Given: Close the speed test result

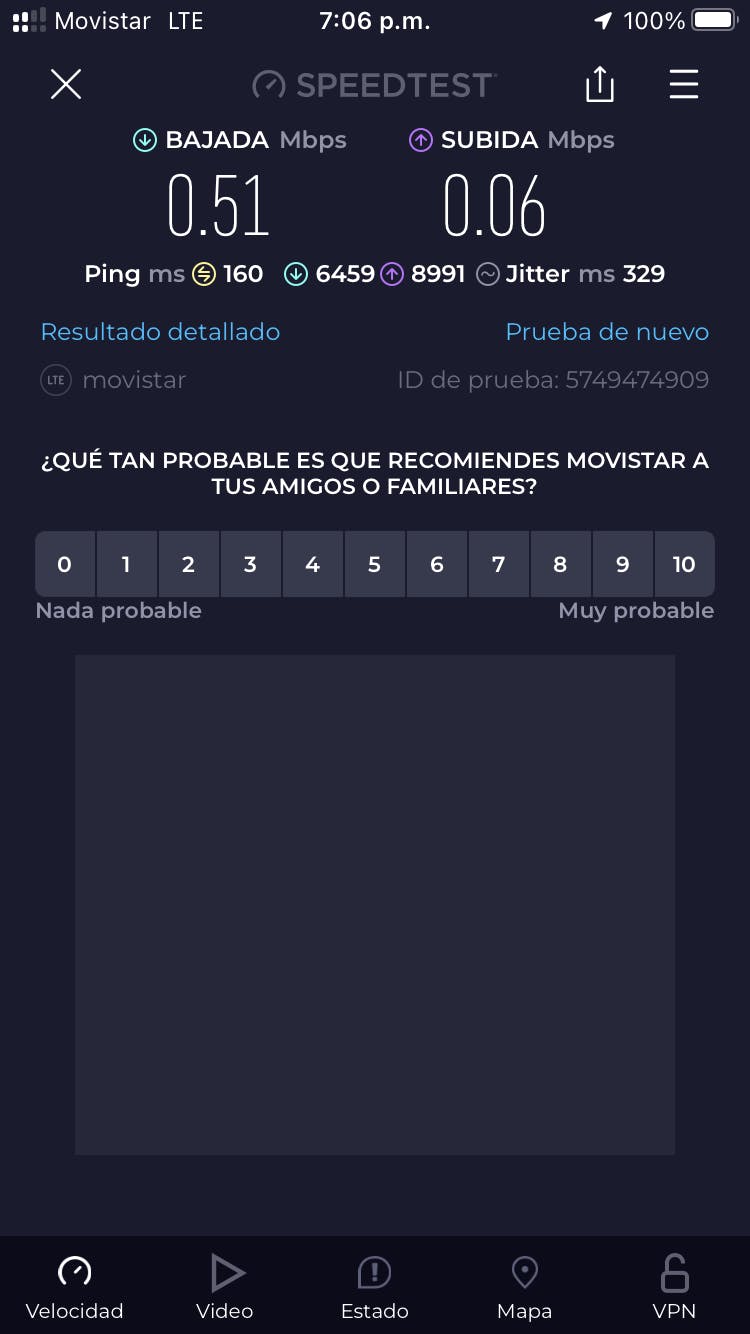Looking at the screenshot, I should tap(66, 85).
